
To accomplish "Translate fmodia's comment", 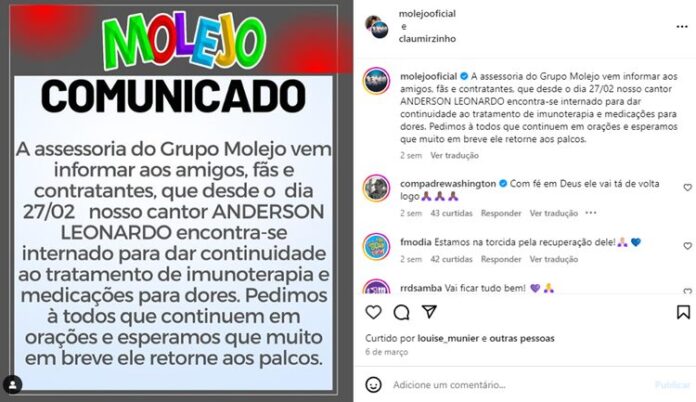I will coord(554,259).
